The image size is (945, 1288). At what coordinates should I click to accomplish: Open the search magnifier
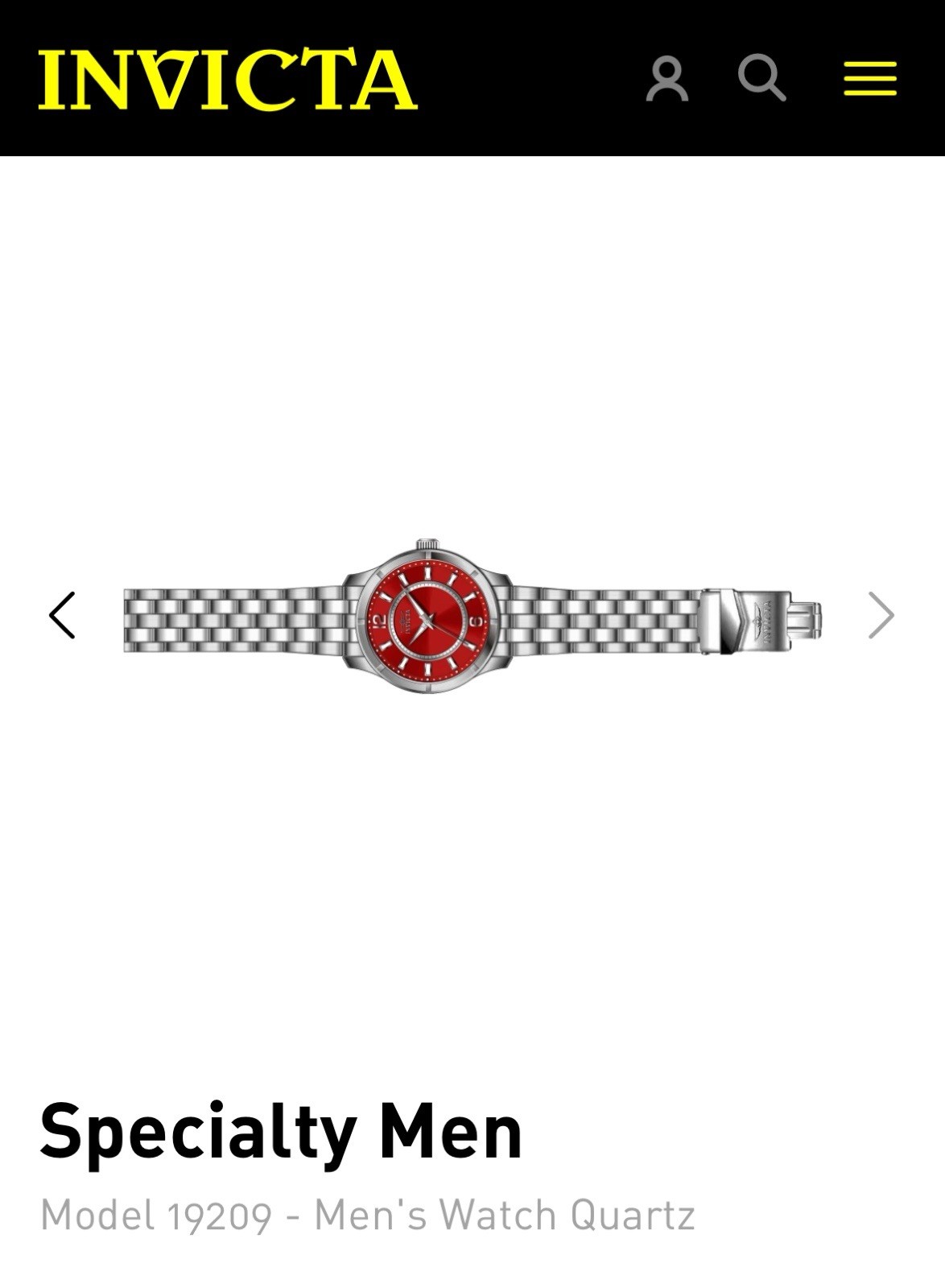point(761,78)
